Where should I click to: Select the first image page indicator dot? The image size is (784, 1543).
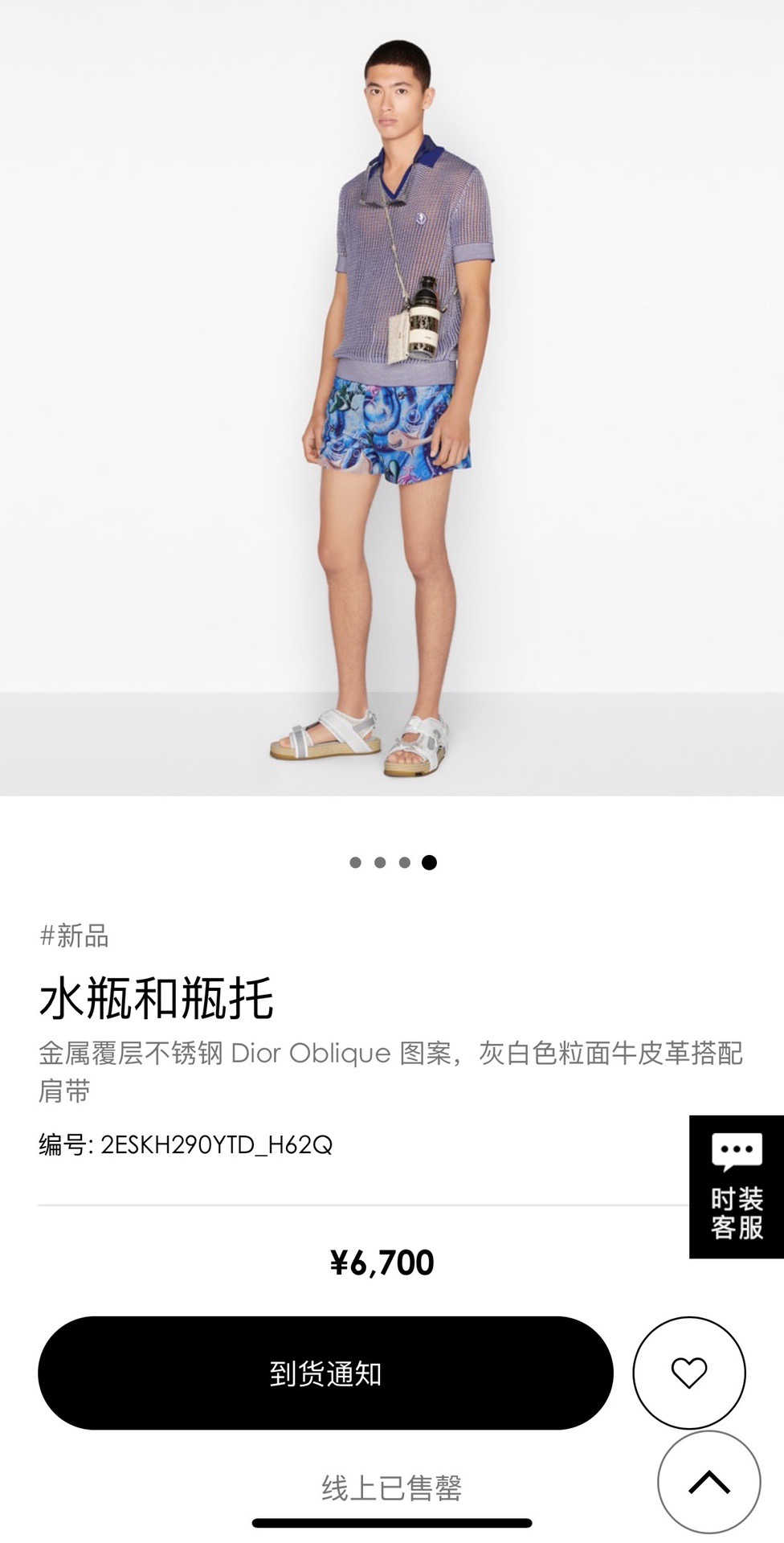[355, 862]
